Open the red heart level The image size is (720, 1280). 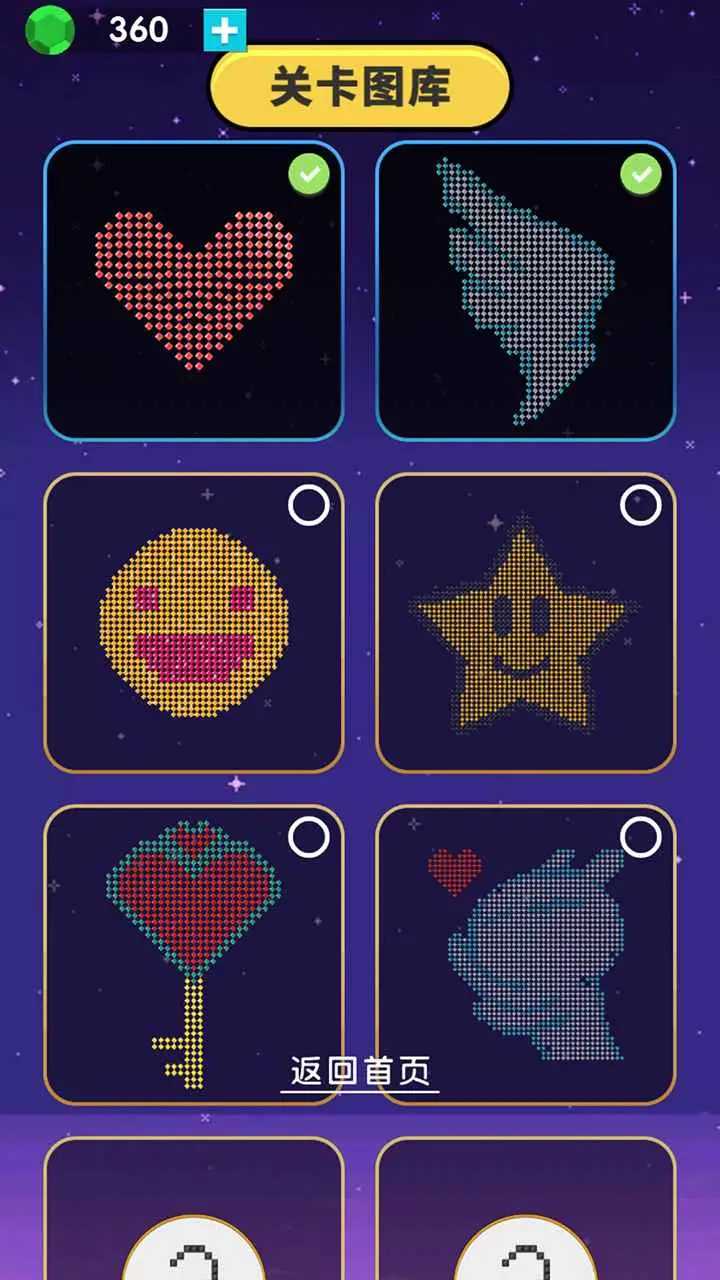click(194, 291)
